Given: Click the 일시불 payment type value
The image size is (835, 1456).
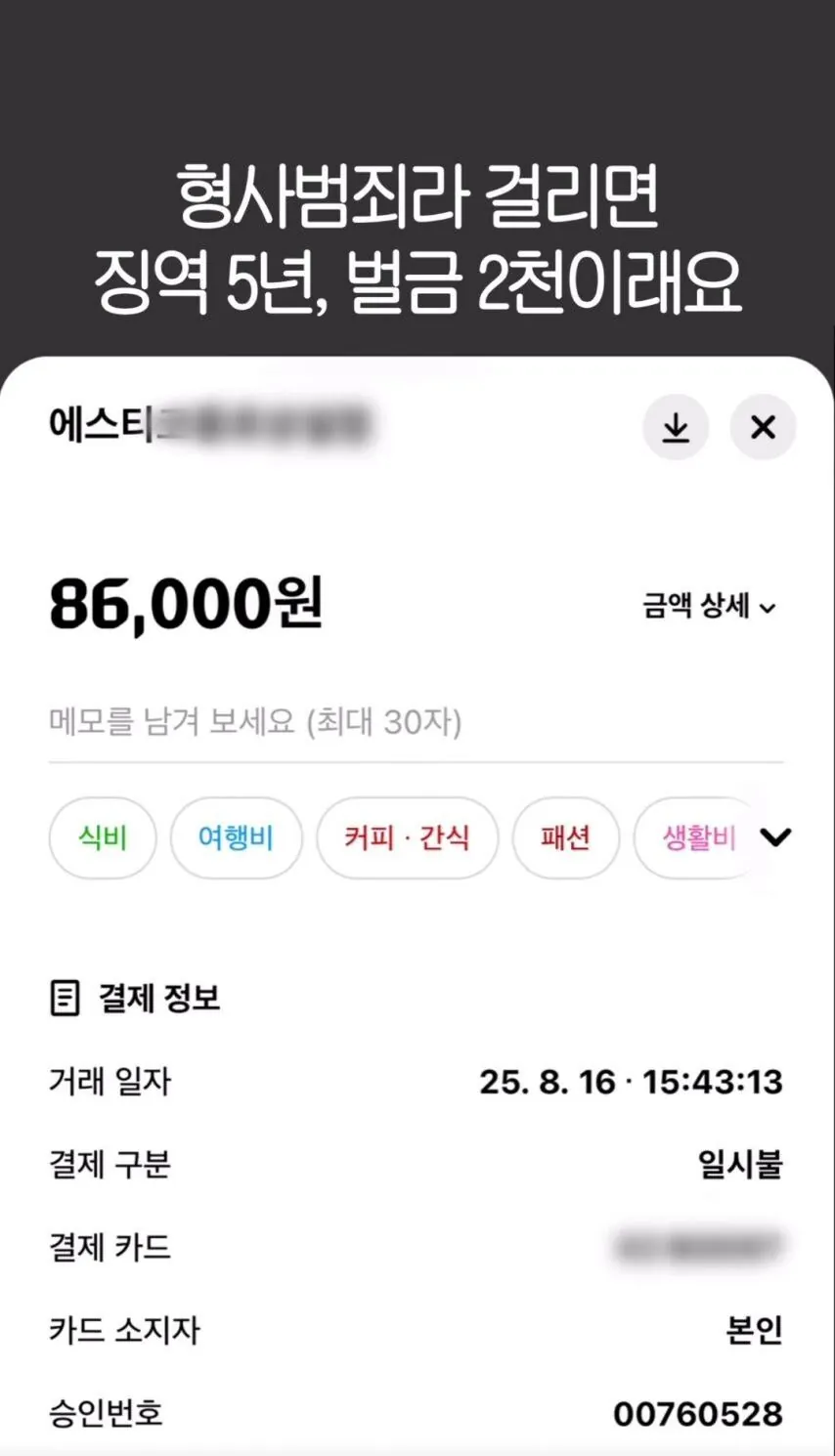Looking at the screenshot, I should [740, 1164].
